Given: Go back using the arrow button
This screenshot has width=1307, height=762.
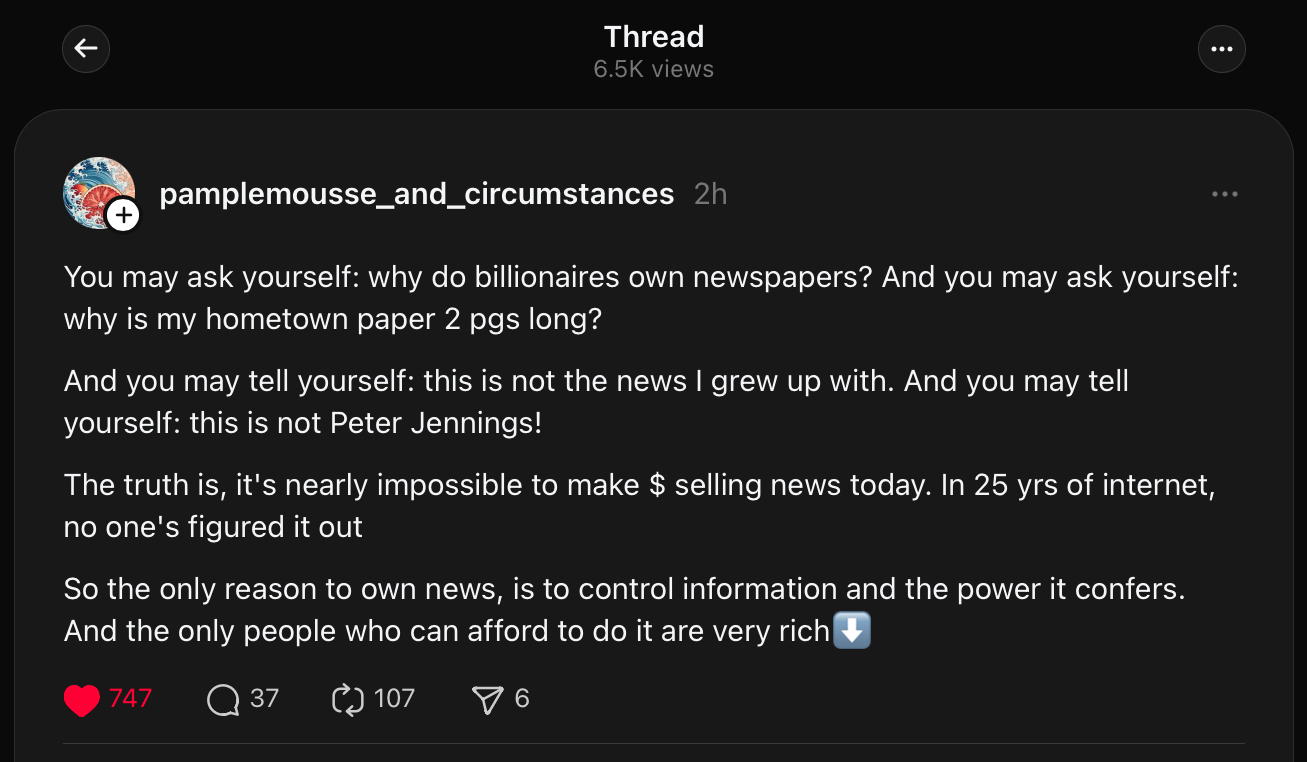Looking at the screenshot, I should [86, 49].
